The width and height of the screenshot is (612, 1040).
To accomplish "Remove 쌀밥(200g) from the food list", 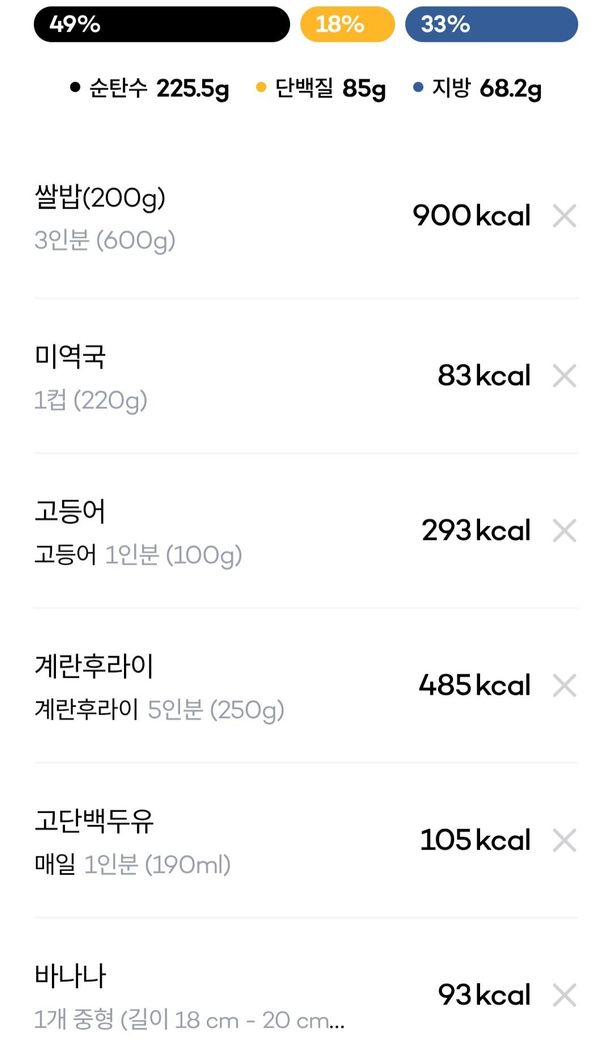I will pyautogui.click(x=564, y=216).
